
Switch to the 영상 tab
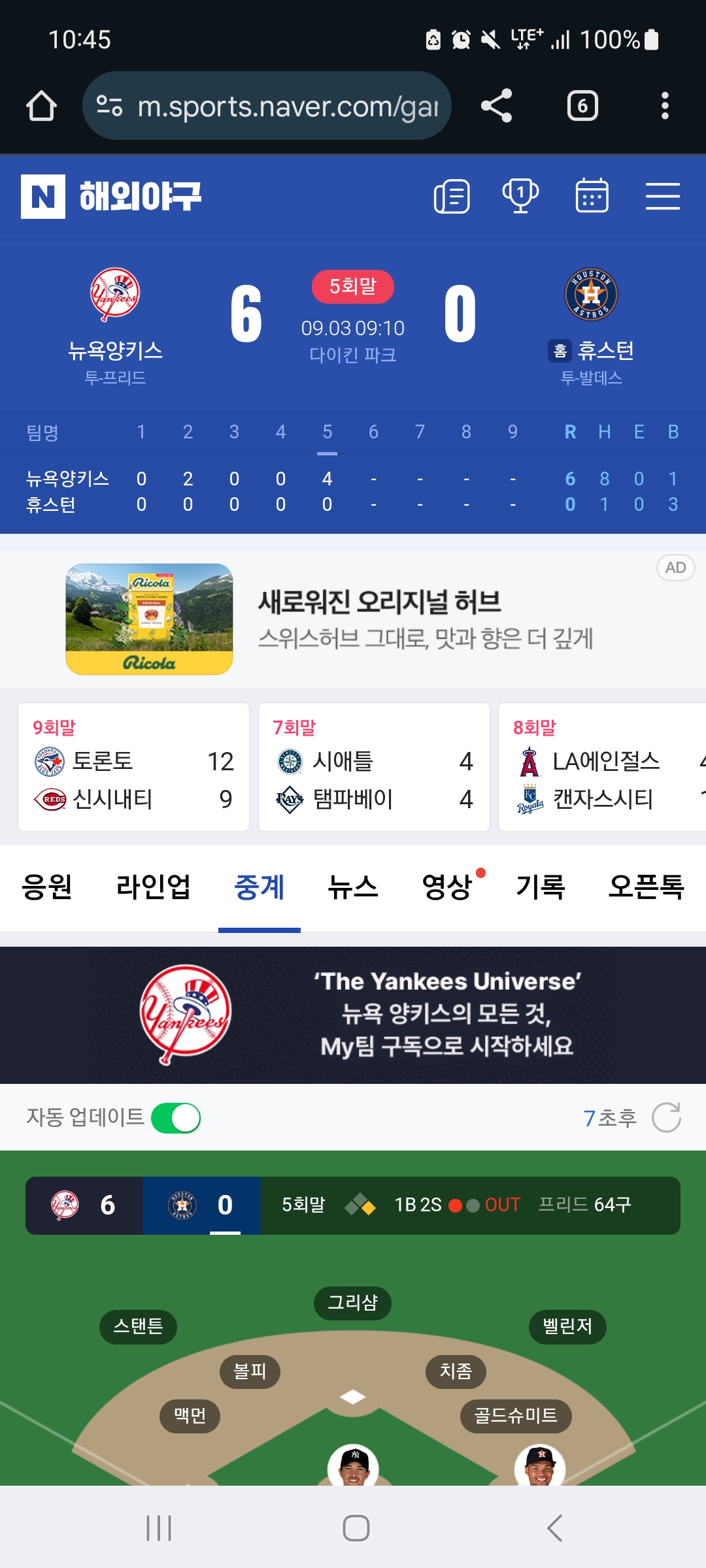click(x=448, y=887)
